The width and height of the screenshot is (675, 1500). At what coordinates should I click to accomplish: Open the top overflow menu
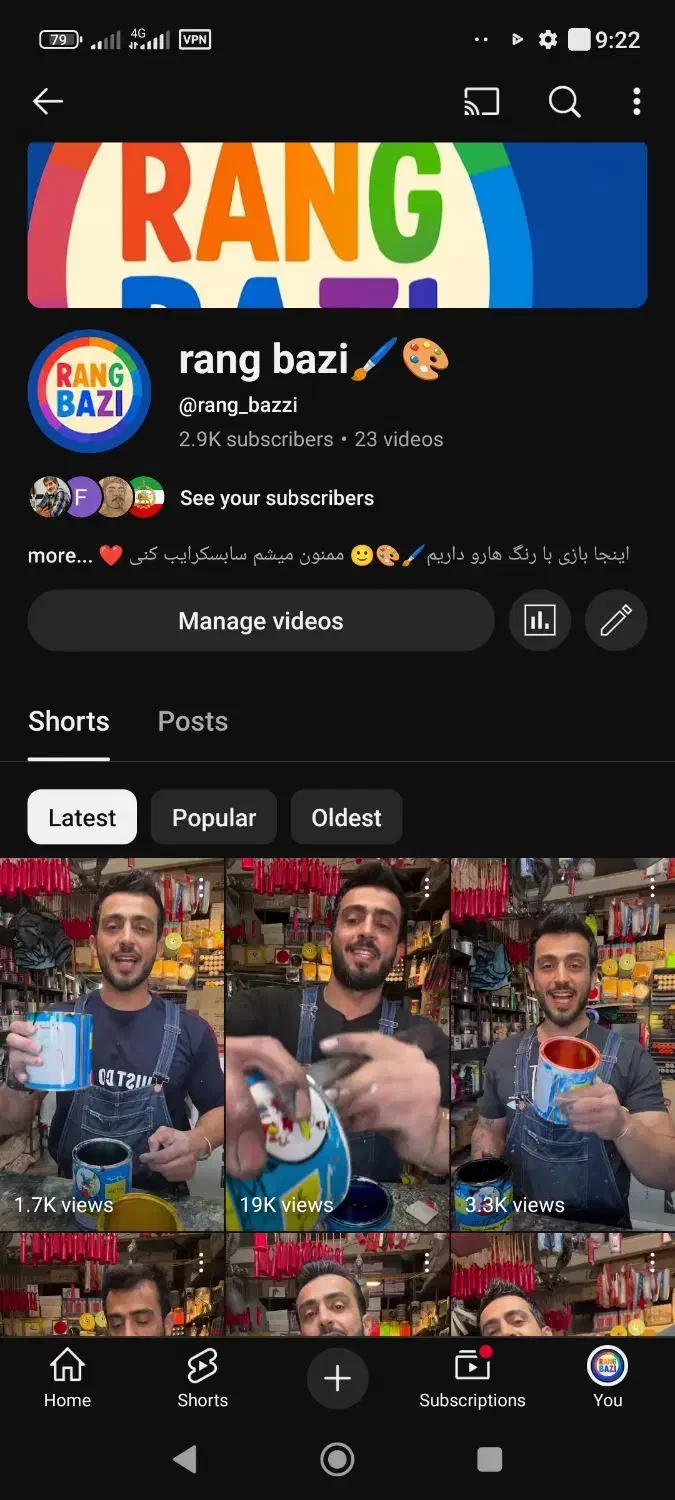pos(637,101)
